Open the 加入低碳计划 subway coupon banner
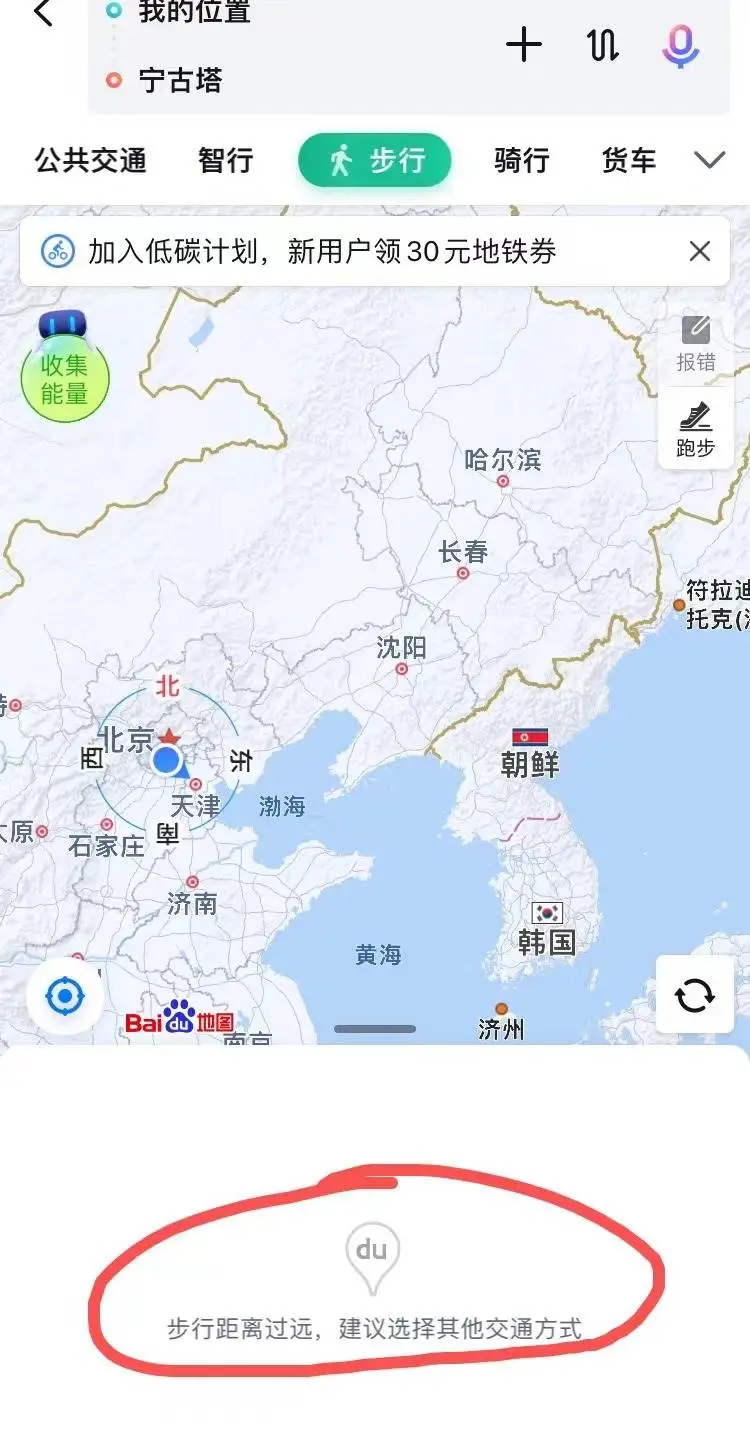This screenshot has height=1430, width=750. point(320,251)
